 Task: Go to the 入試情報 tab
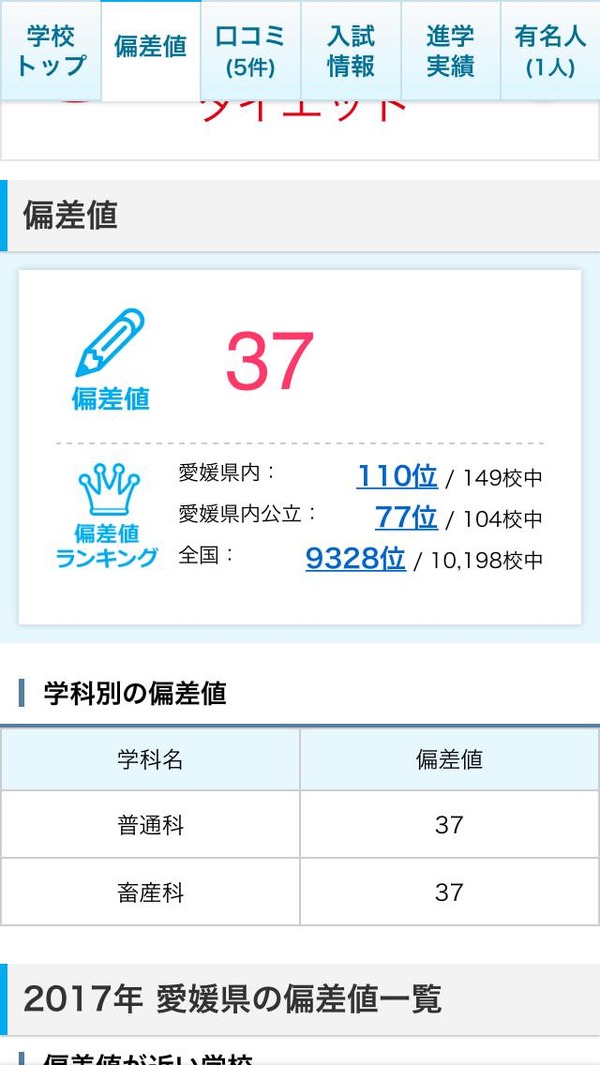point(350,51)
